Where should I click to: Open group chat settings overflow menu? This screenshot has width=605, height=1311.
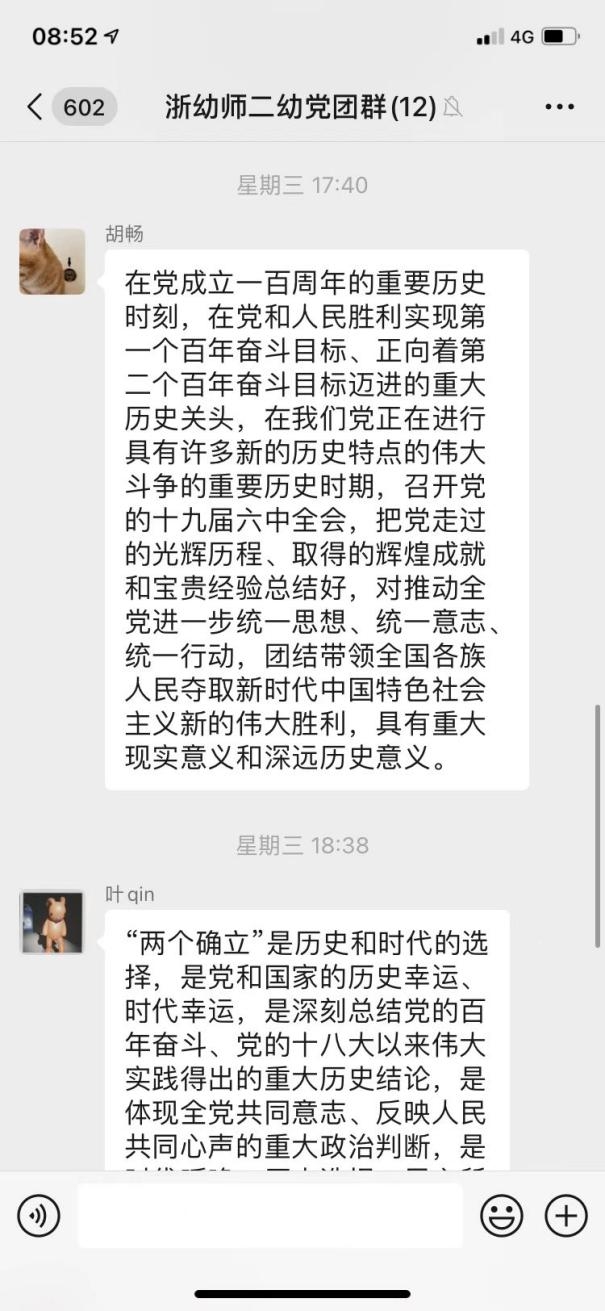[x=559, y=107]
